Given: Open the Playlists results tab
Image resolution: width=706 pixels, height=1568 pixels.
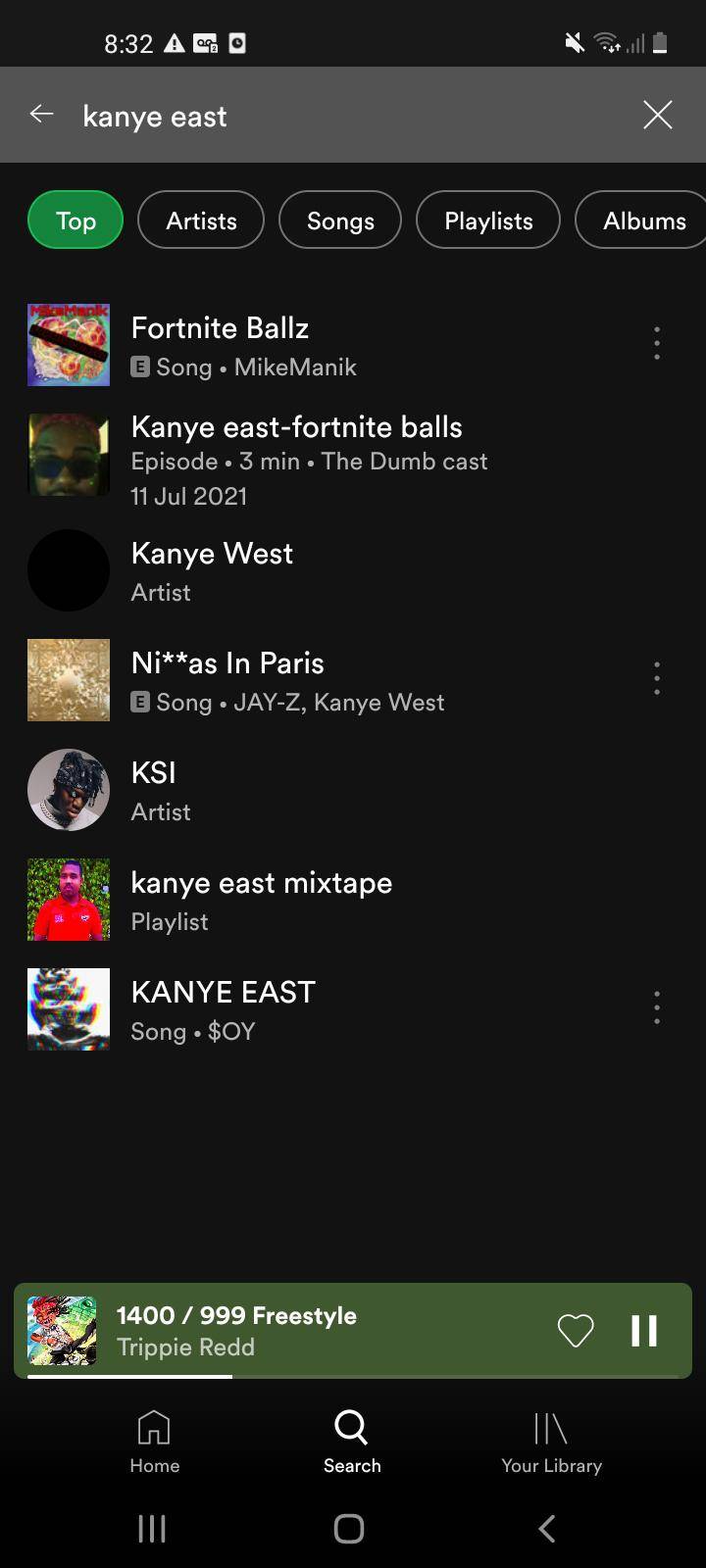Looking at the screenshot, I should [487, 220].
